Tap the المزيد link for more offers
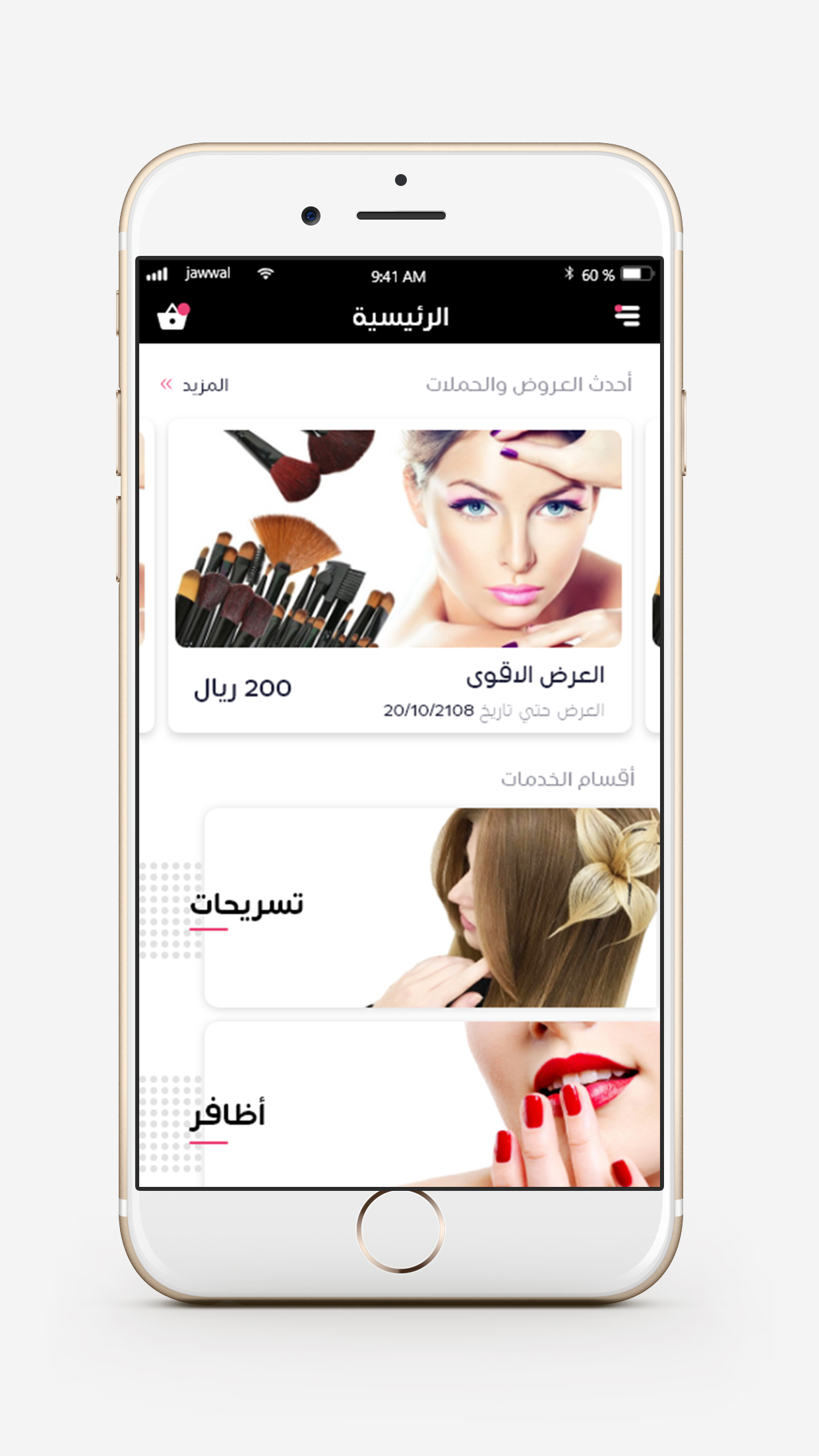The image size is (819, 1456). pyautogui.click(x=195, y=384)
